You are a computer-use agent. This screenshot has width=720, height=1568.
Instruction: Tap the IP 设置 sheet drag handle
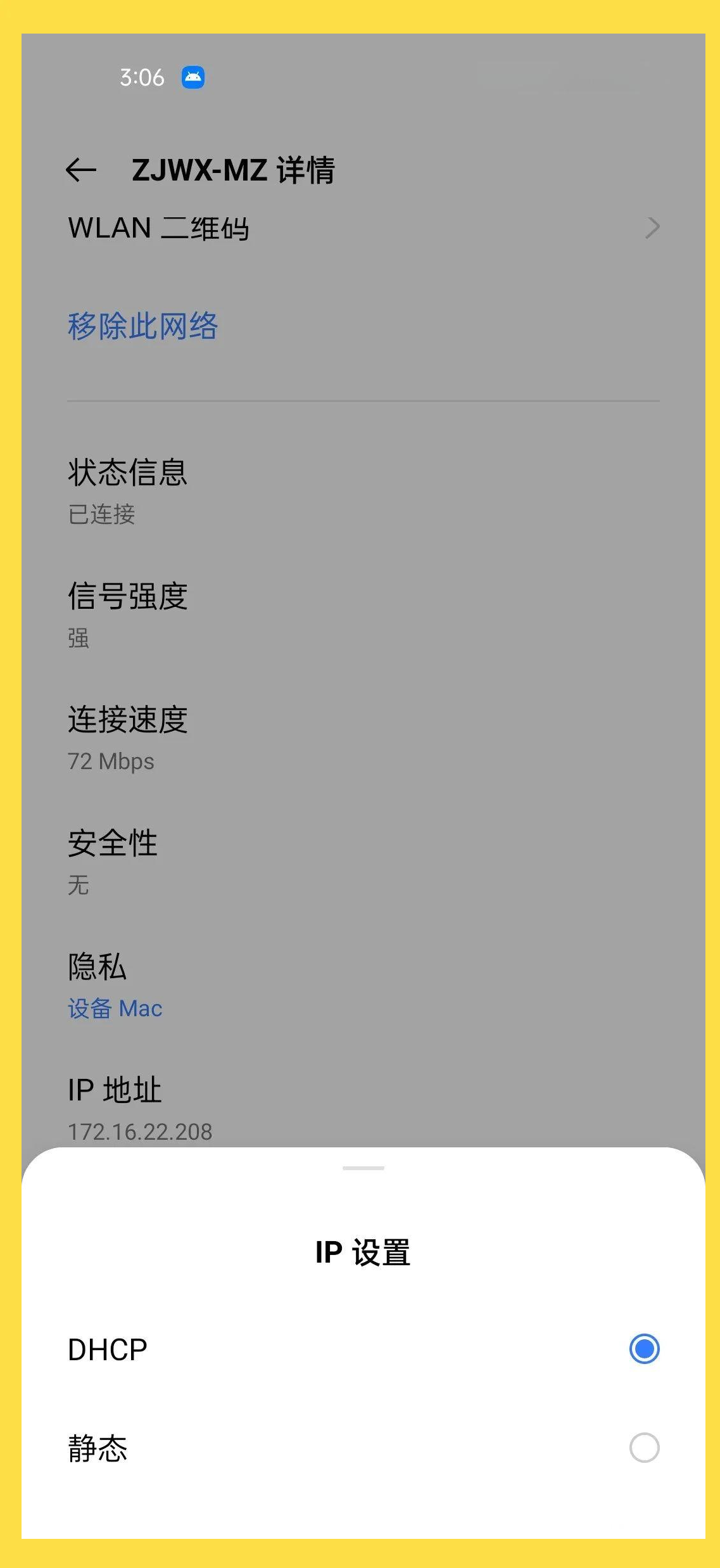(x=363, y=1168)
